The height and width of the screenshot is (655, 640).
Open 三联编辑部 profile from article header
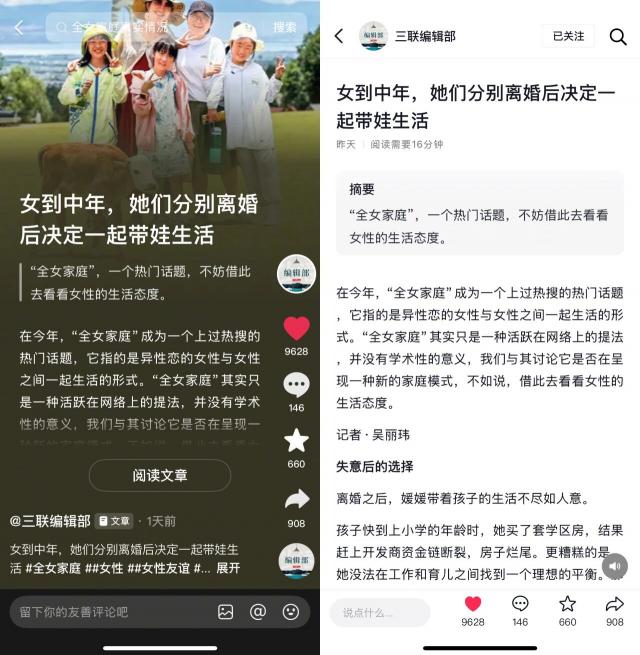(425, 36)
